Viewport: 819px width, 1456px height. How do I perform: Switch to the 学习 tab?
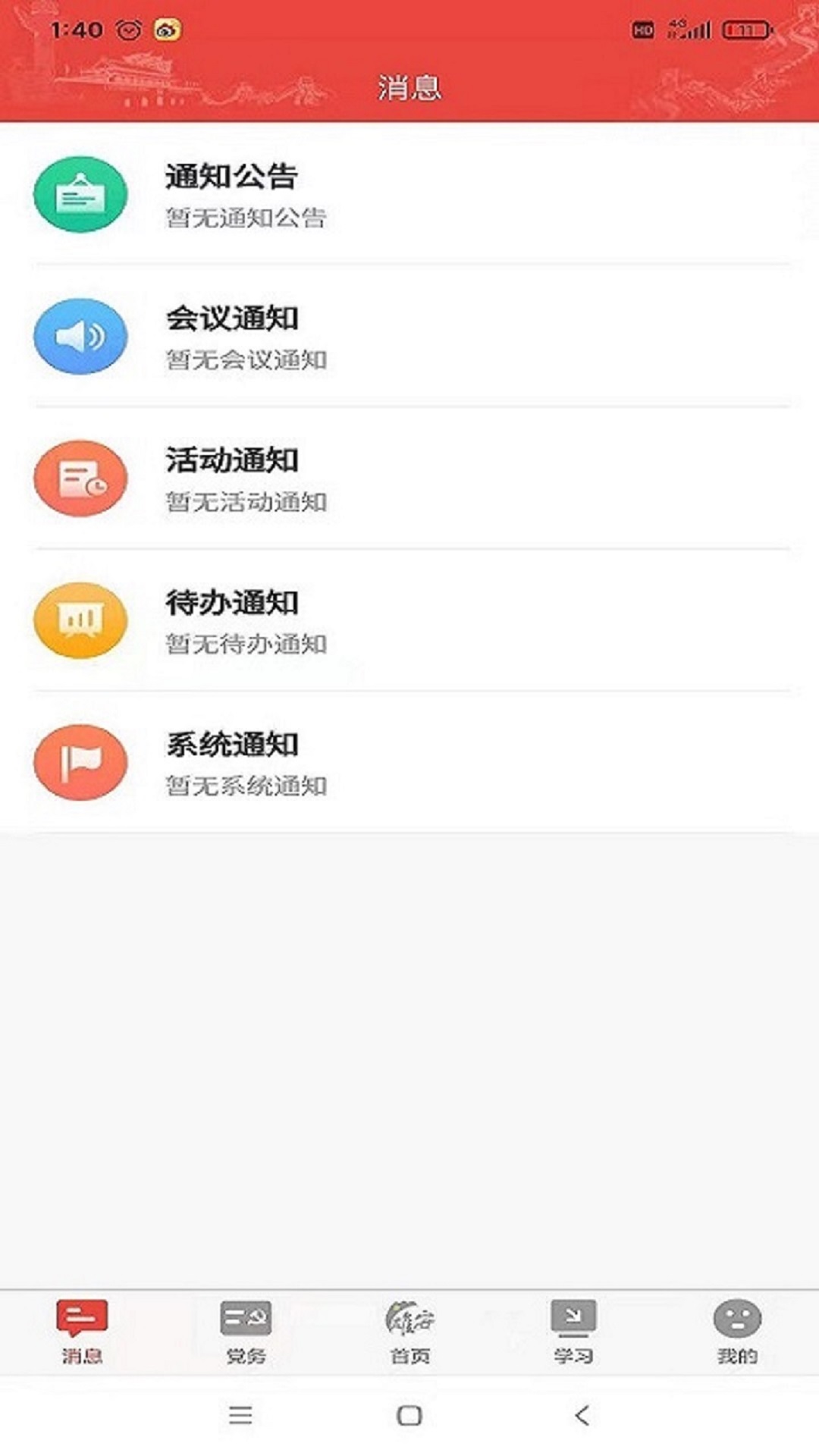tap(573, 1332)
